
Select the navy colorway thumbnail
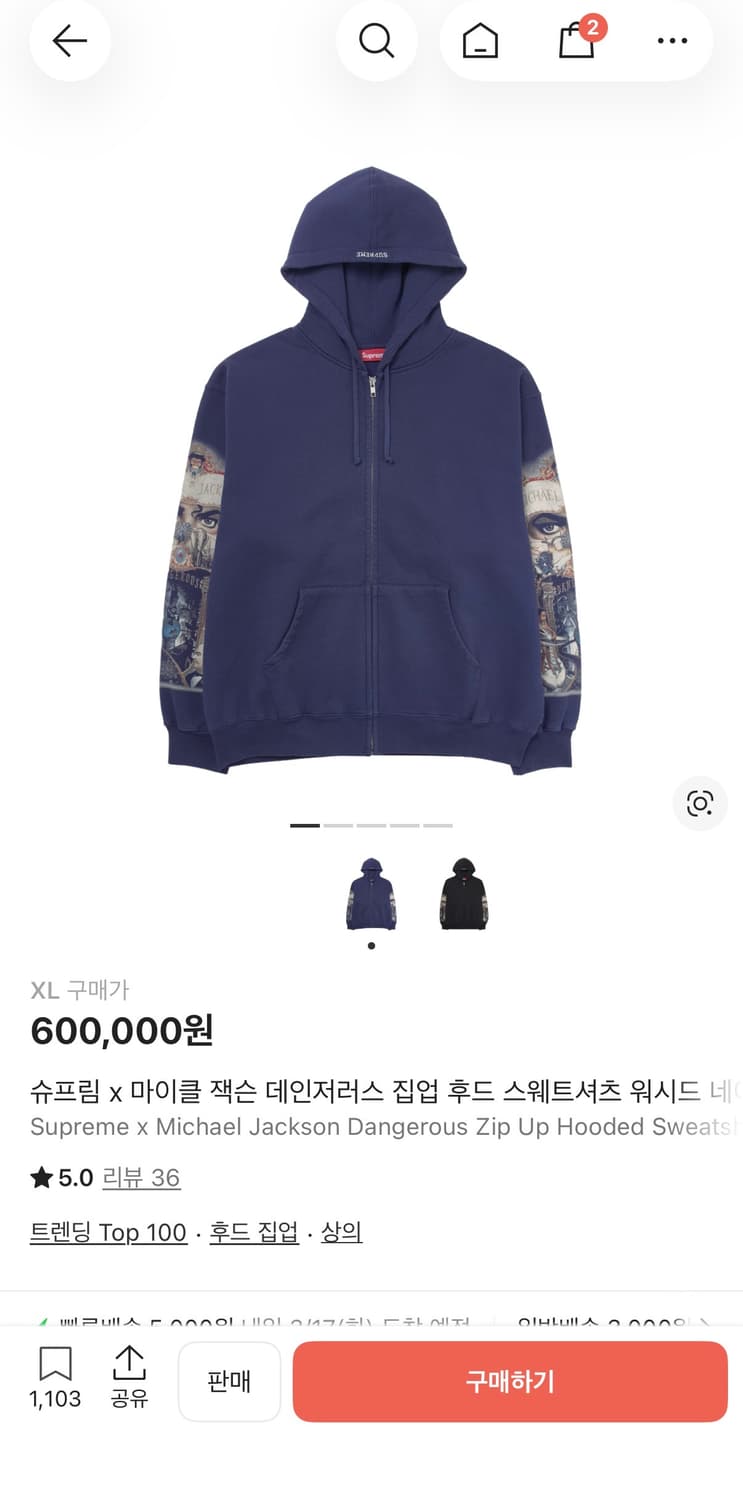point(371,893)
